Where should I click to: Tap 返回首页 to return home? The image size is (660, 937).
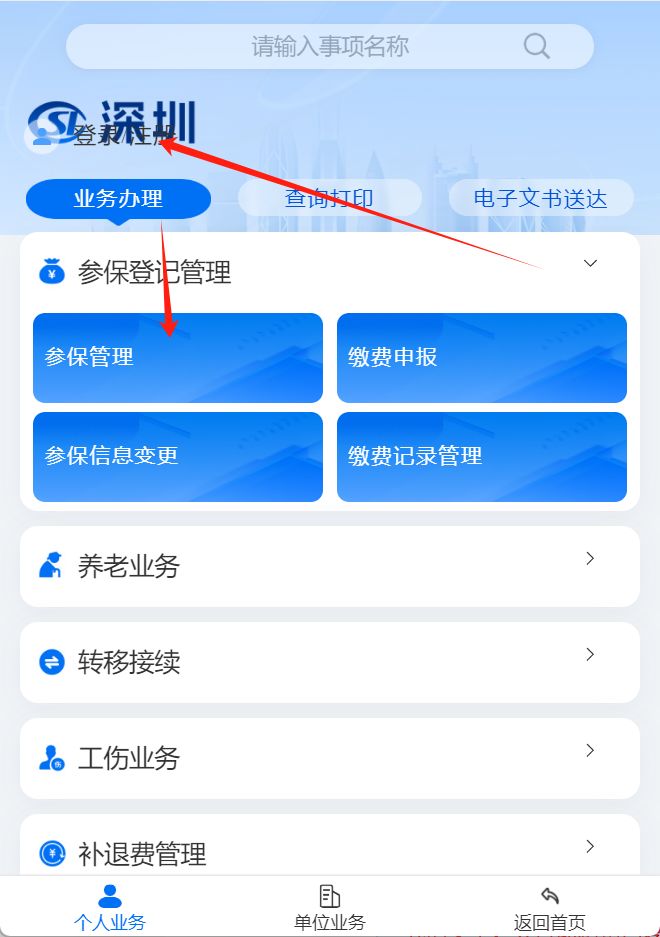549,908
